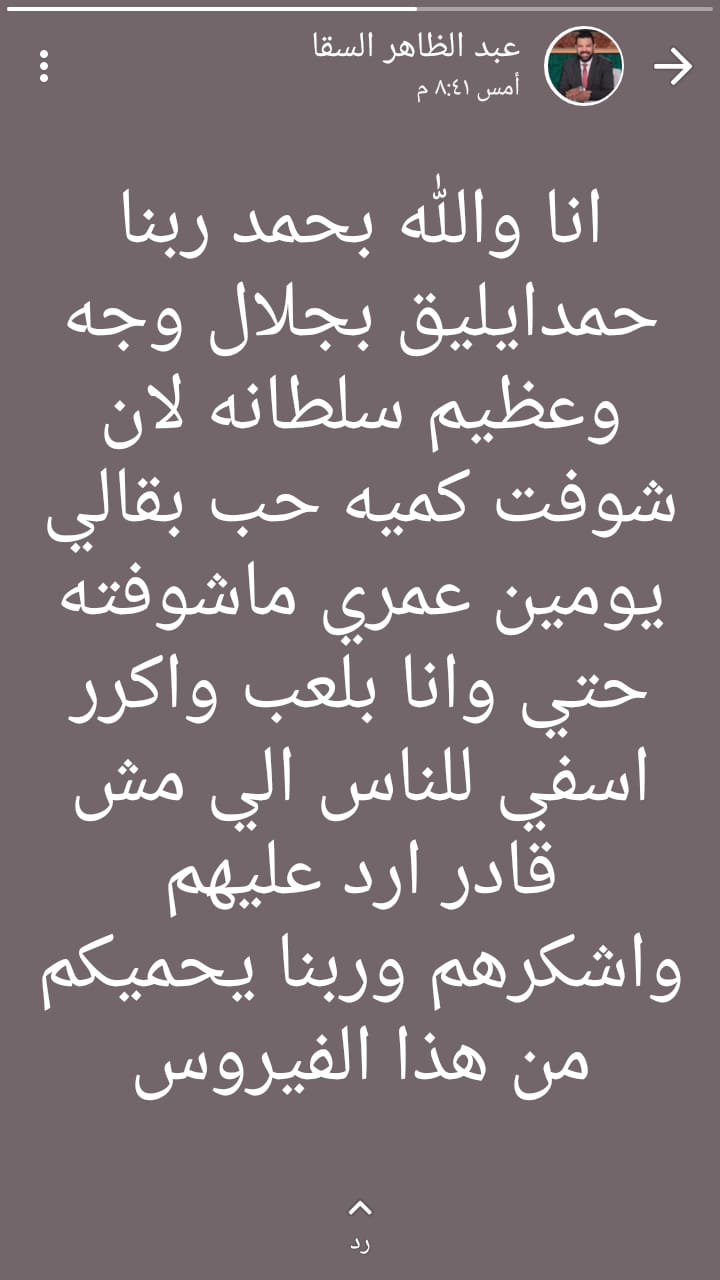This screenshot has height=1280, width=720.
Task: Tap the رد reply button
Action: [360, 1225]
